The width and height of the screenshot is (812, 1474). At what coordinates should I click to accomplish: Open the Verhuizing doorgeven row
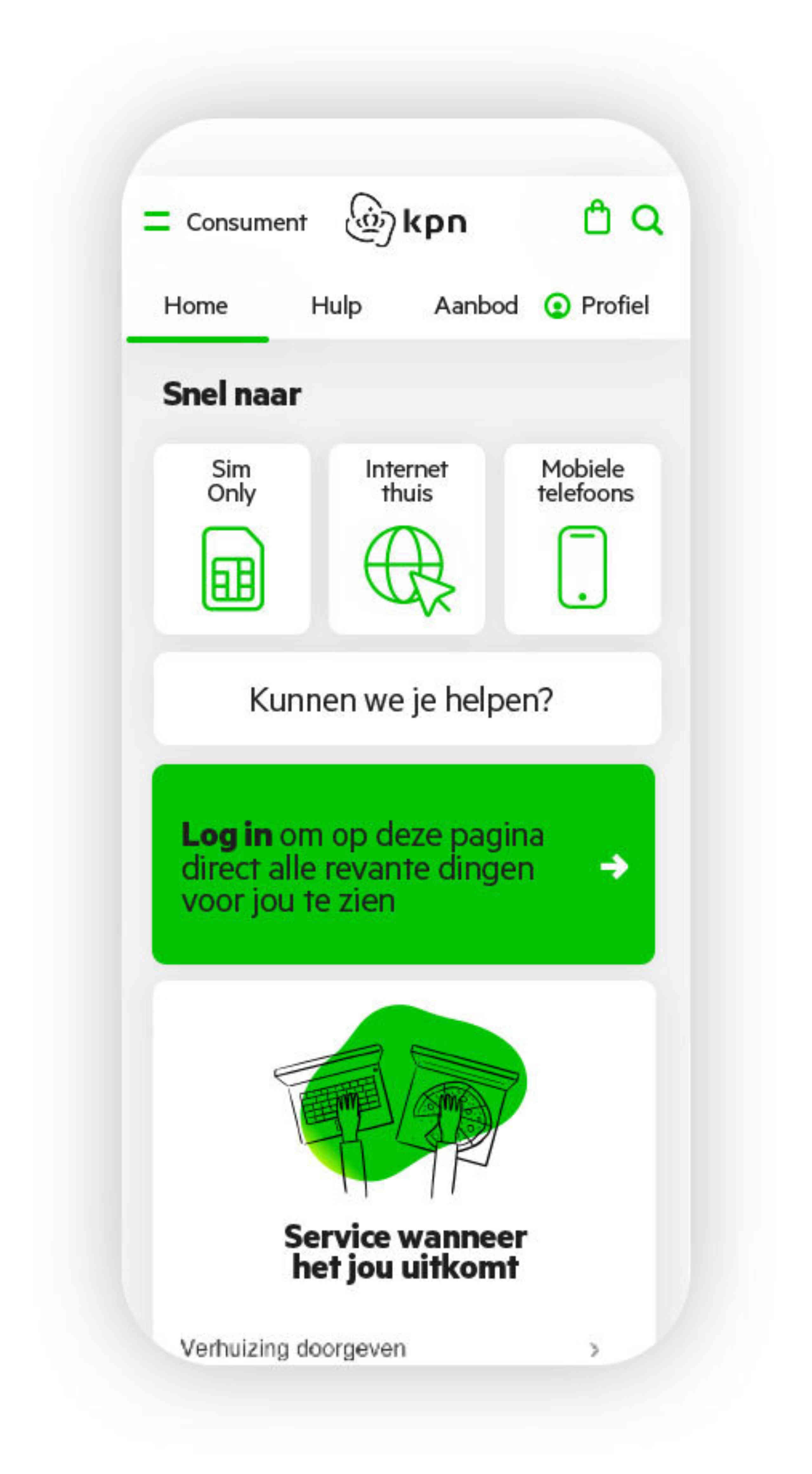tap(389, 1349)
